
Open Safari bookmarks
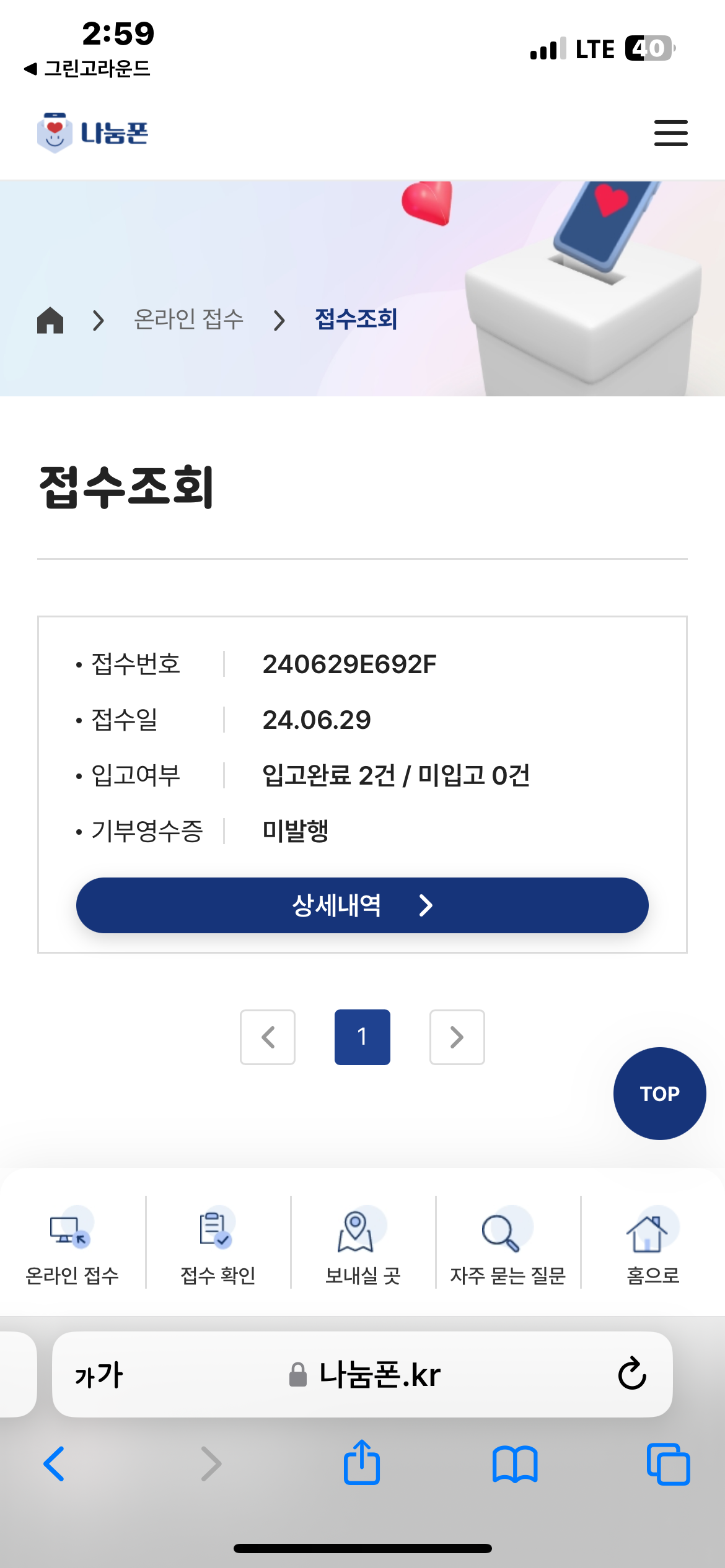click(x=515, y=1464)
